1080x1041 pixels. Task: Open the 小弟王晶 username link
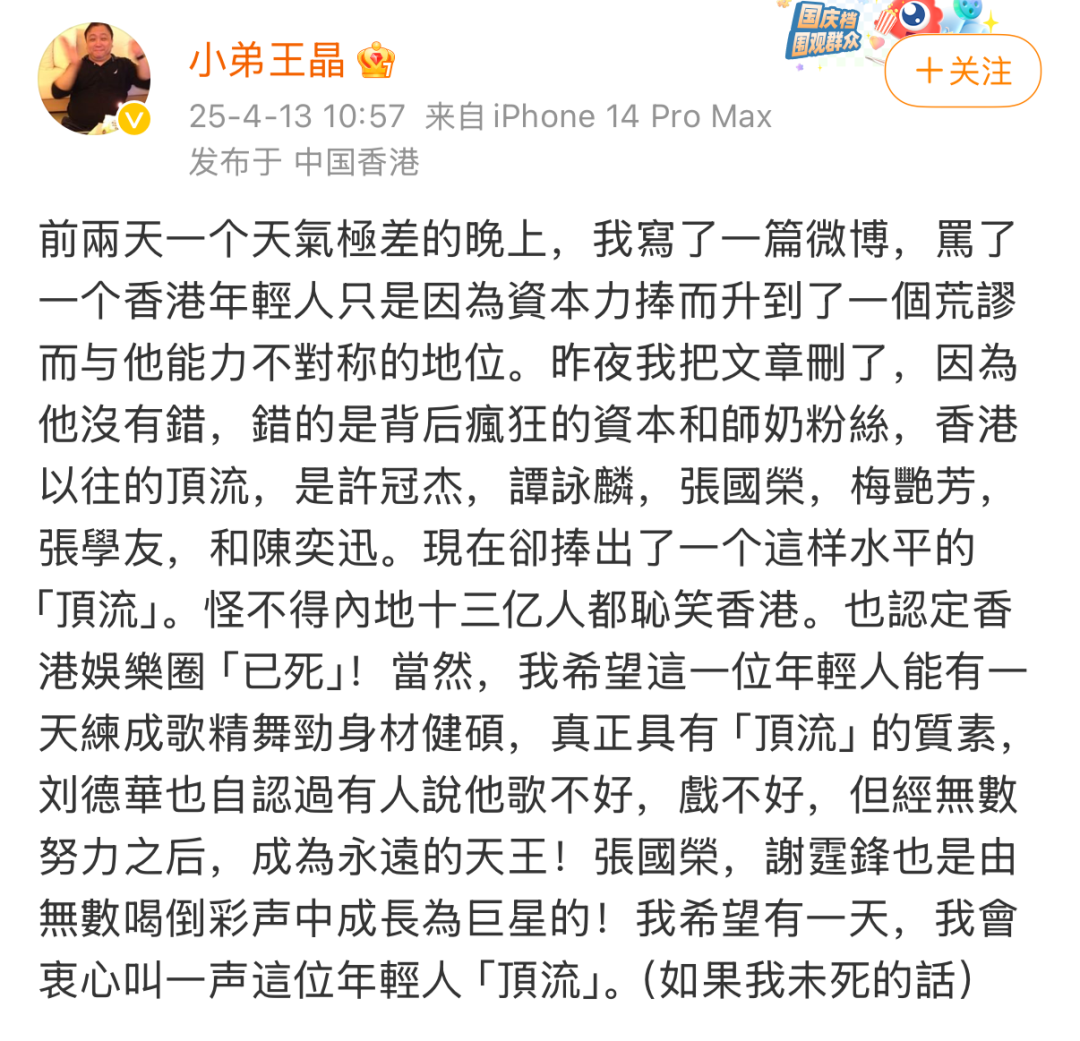tap(266, 61)
